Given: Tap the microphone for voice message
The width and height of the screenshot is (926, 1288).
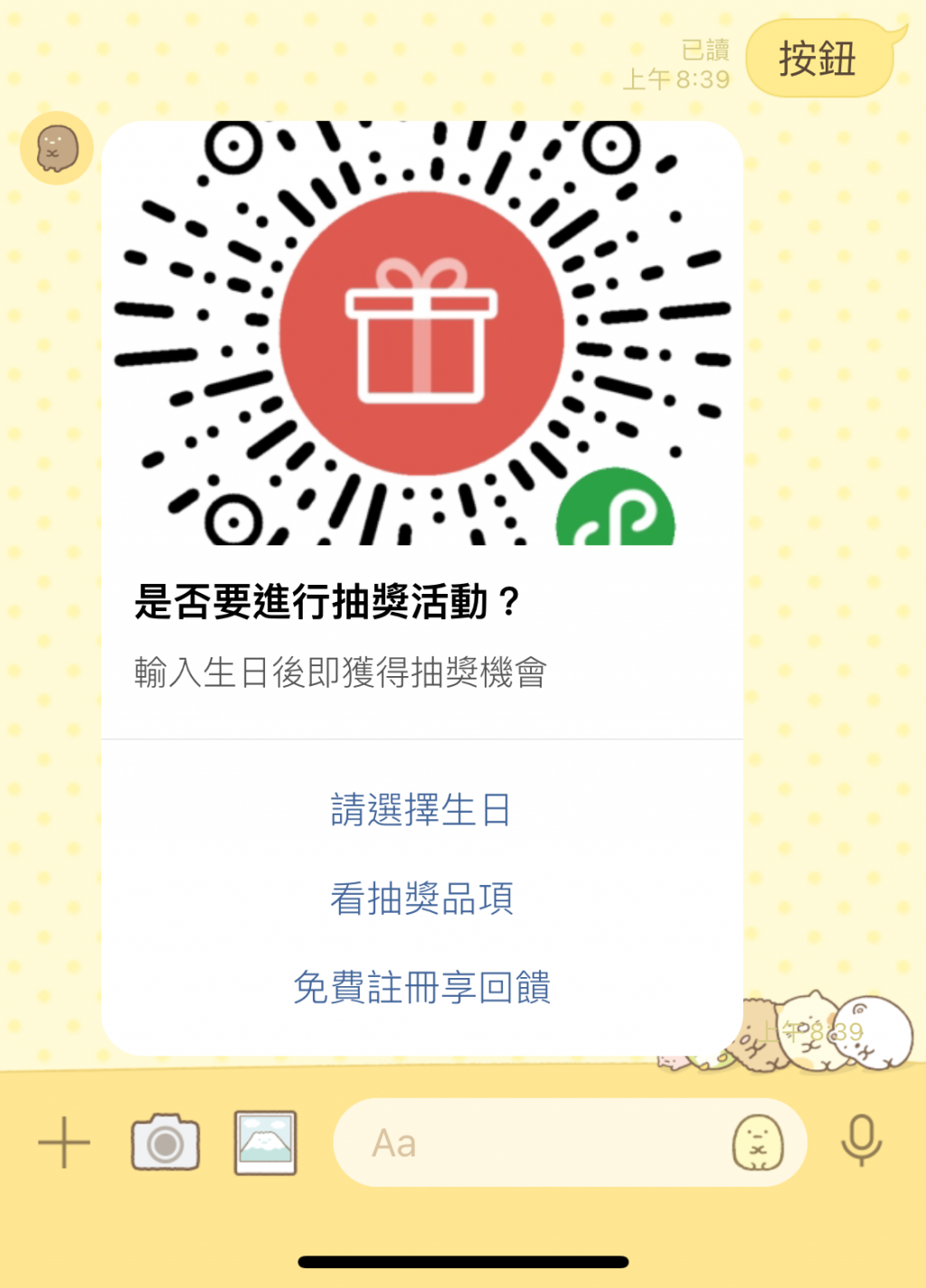Looking at the screenshot, I should click(861, 1141).
